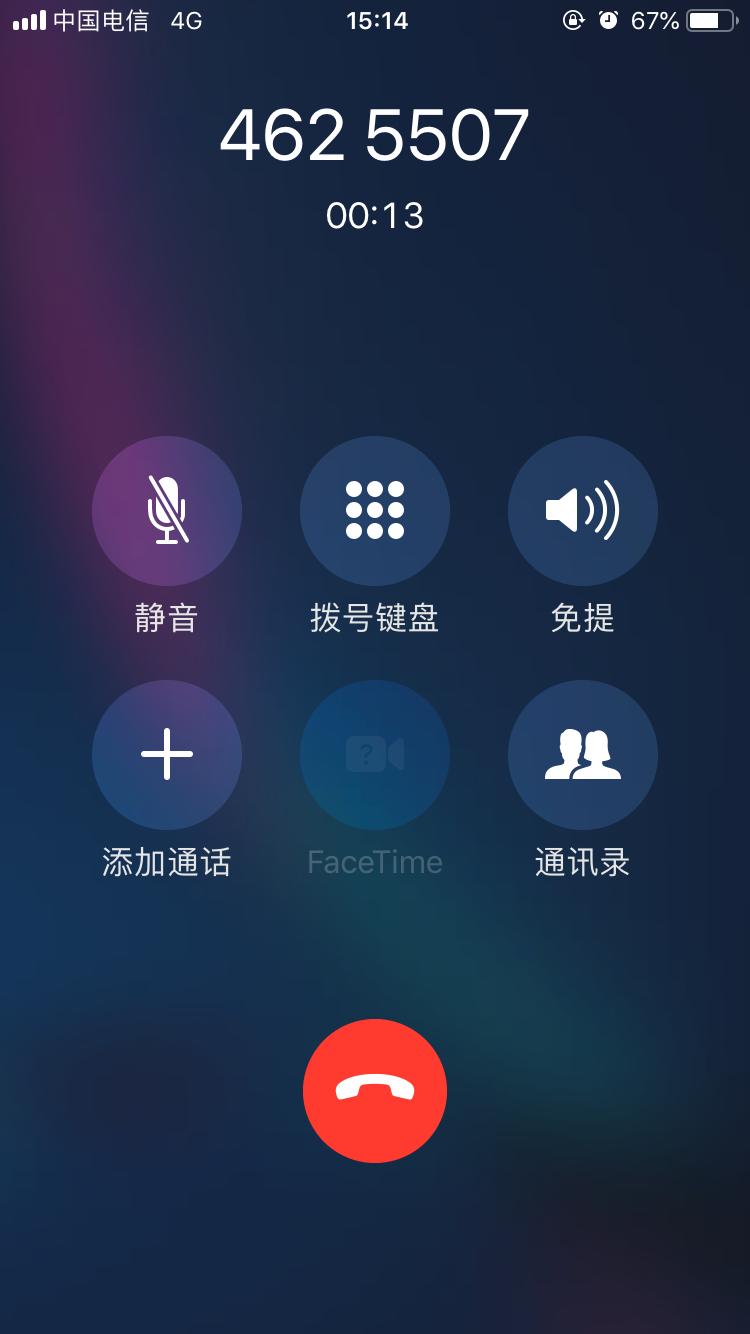Tap the add call plus icon (添加通话)

pos(167,755)
